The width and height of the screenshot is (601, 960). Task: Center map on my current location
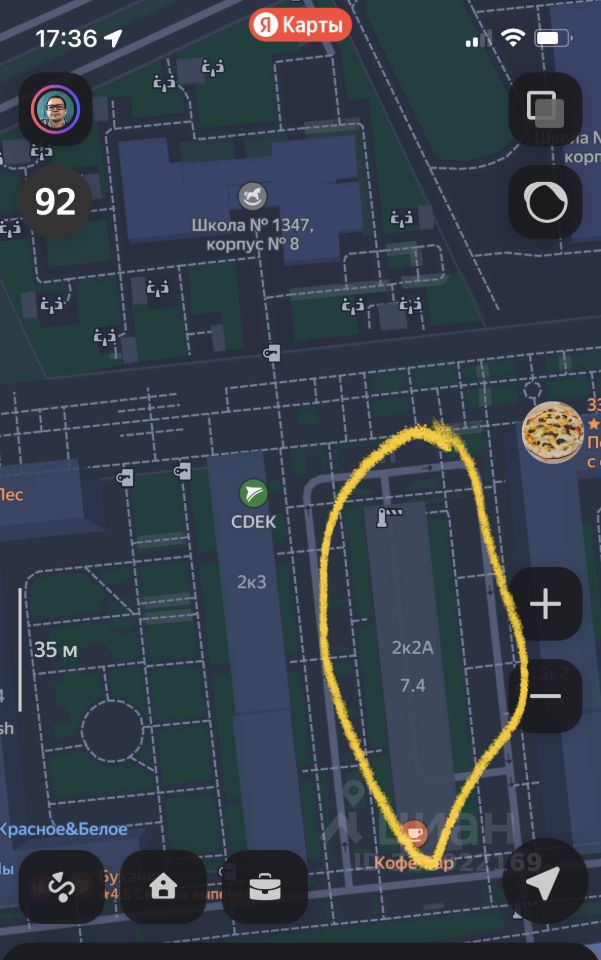point(543,884)
